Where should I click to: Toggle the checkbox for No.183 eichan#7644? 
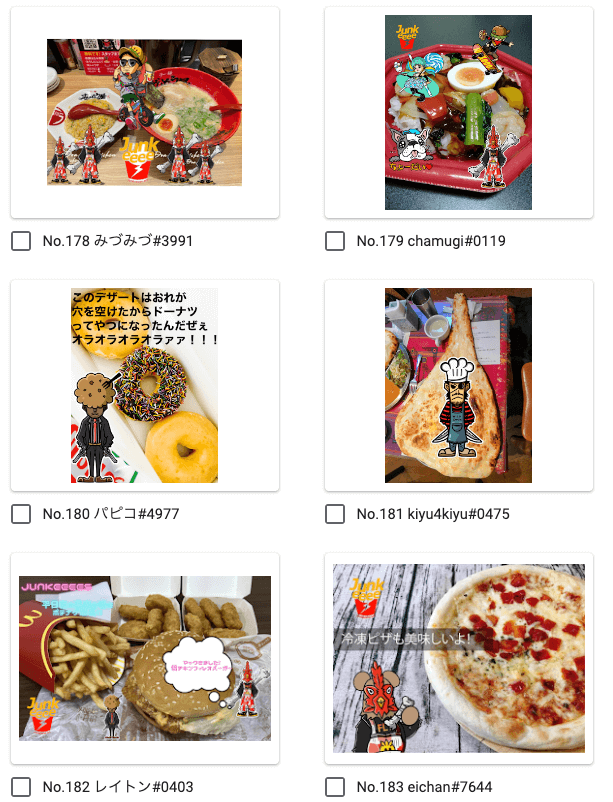[335, 787]
